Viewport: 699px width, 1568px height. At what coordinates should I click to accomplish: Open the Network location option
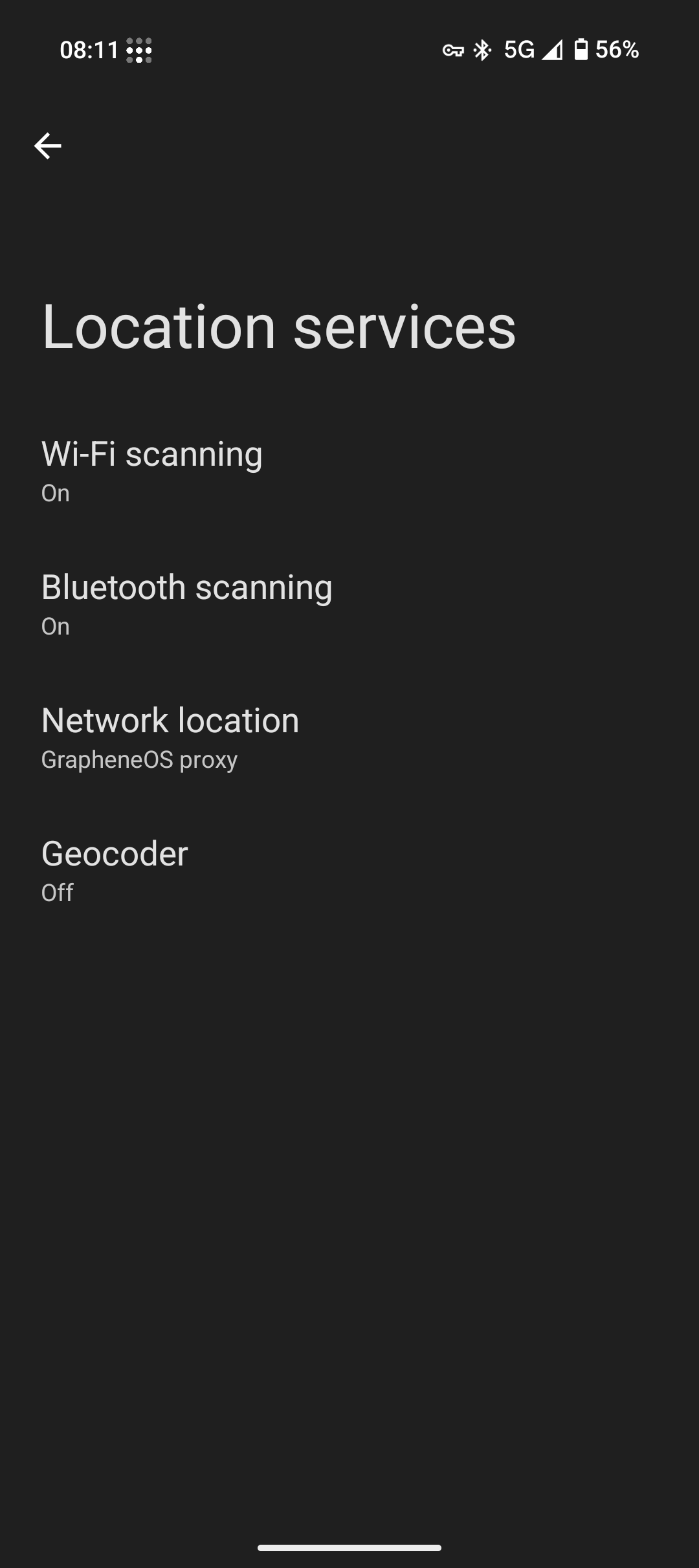coord(349,738)
